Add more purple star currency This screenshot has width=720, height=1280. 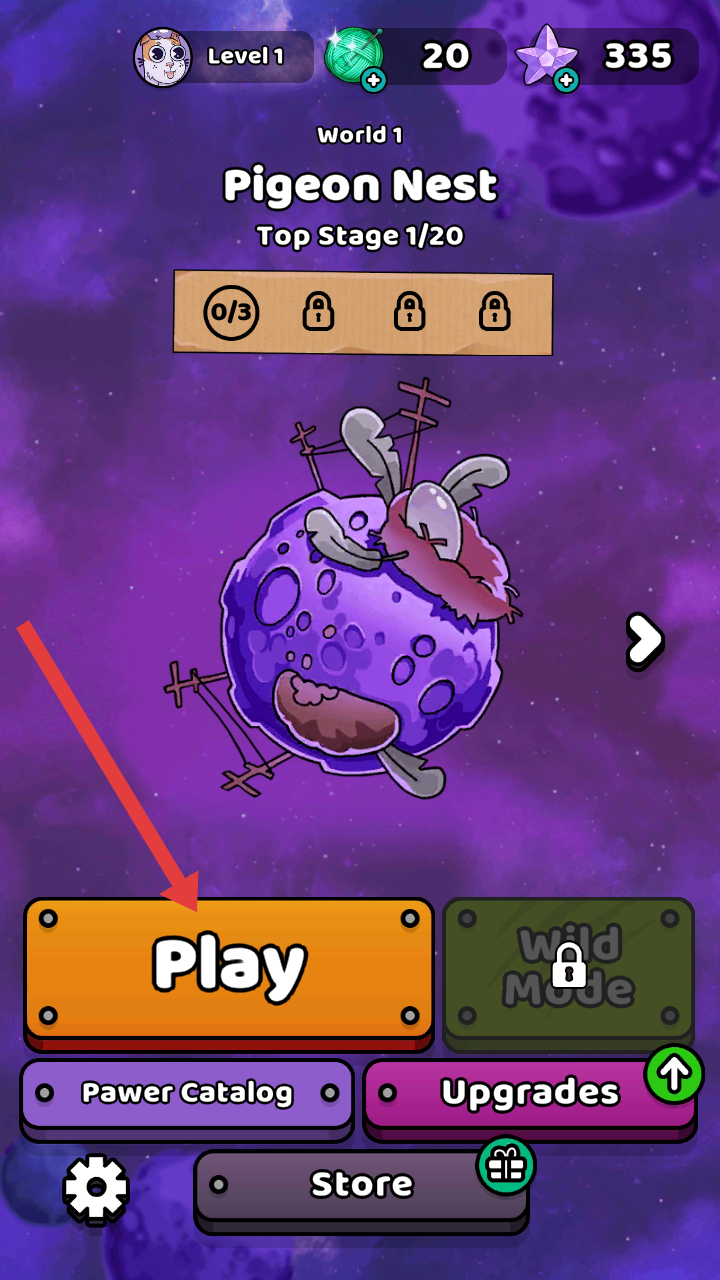[x=566, y=80]
